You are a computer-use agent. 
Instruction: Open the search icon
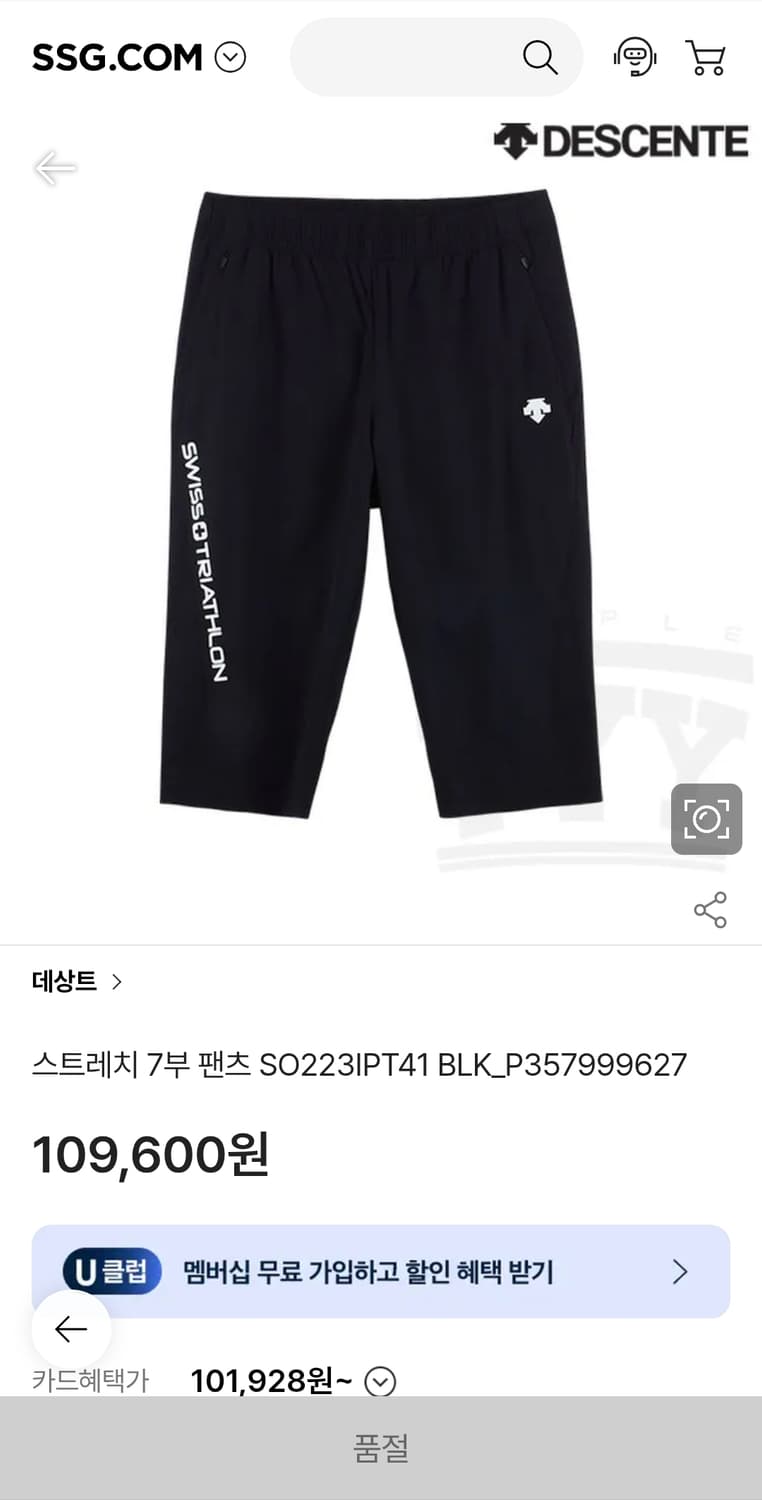click(540, 57)
